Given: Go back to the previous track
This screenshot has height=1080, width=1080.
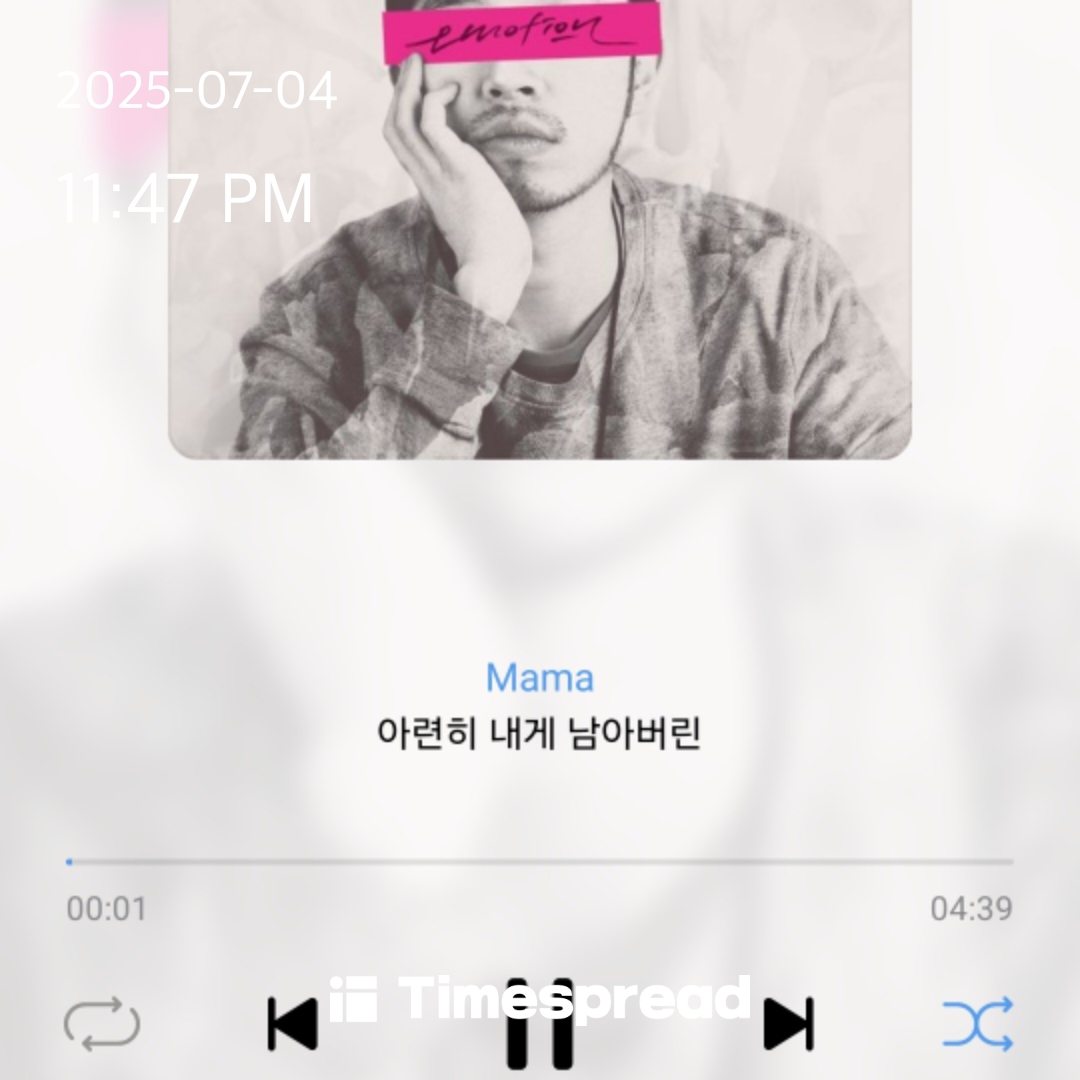Looking at the screenshot, I should pos(292,1024).
